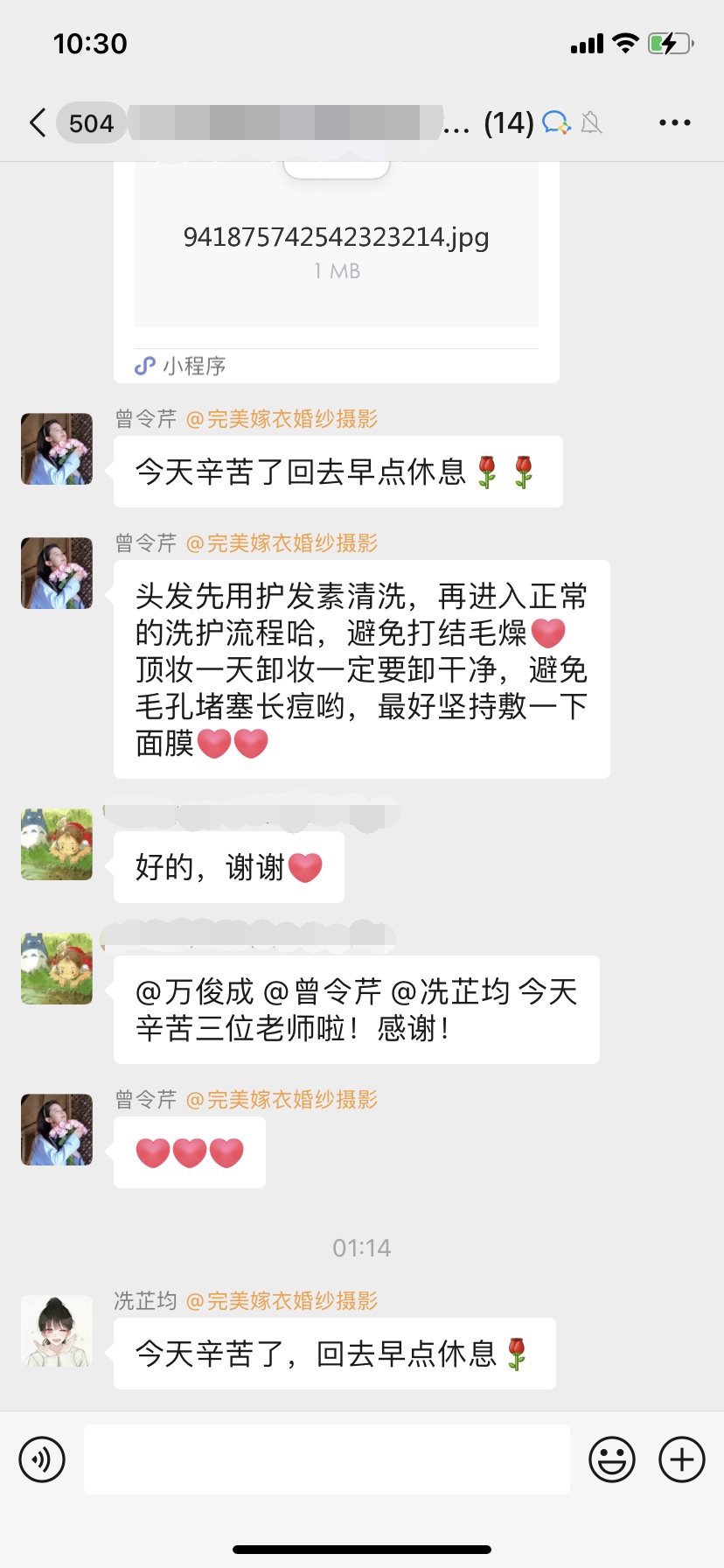Open the group chat overflow menu
The image size is (724, 1568).
coord(674,123)
